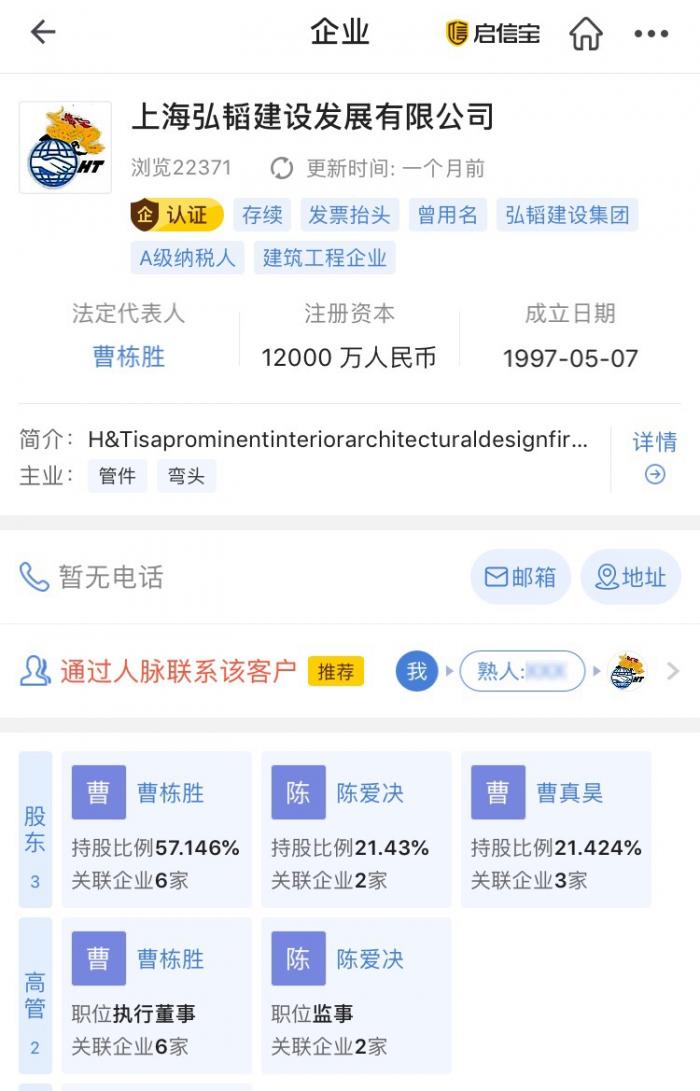Screen dimensions: 700x1091
Task: View company intro 详情
Action: [x=655, y=457]
